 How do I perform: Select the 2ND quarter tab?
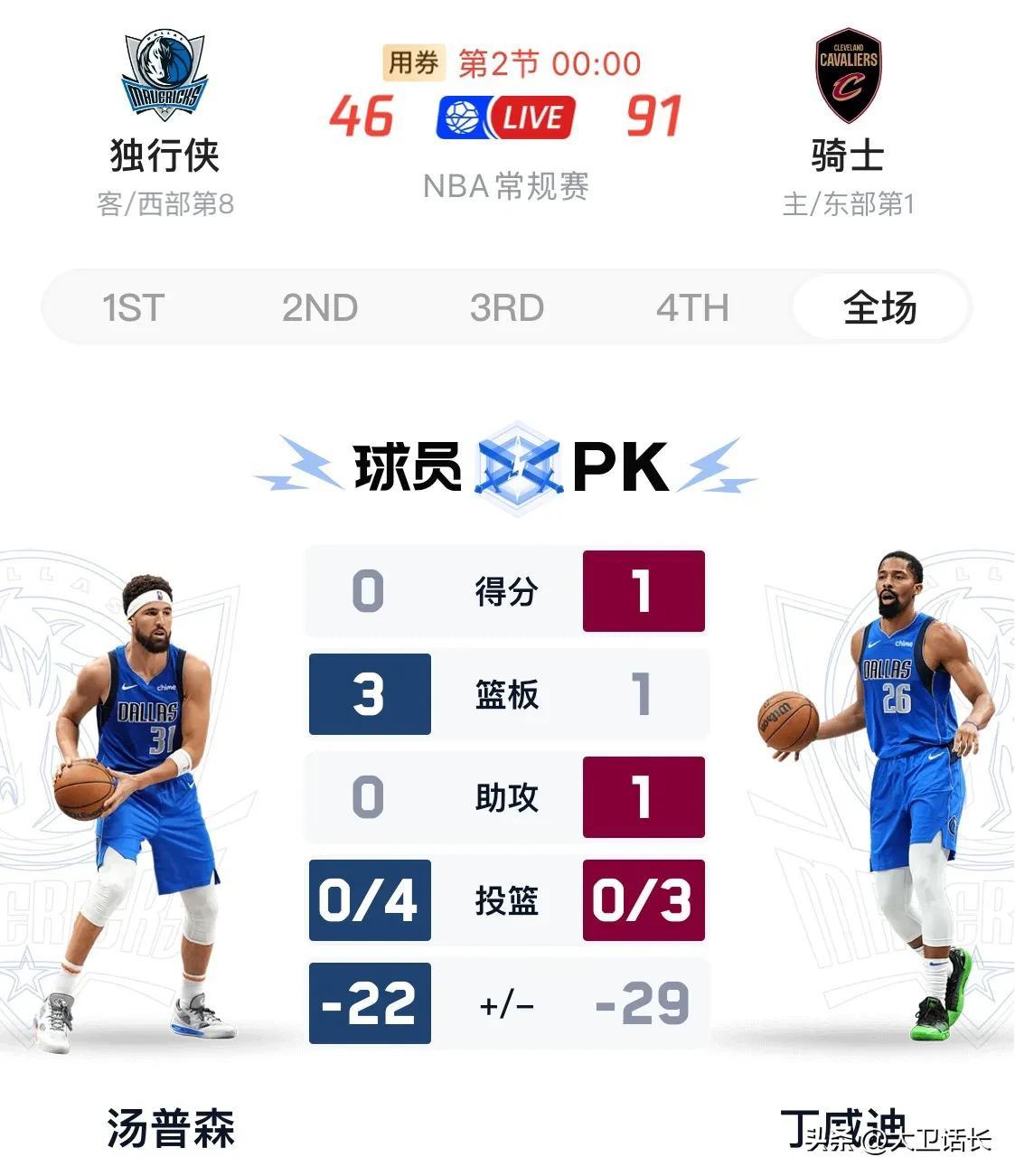click(320, 308)
